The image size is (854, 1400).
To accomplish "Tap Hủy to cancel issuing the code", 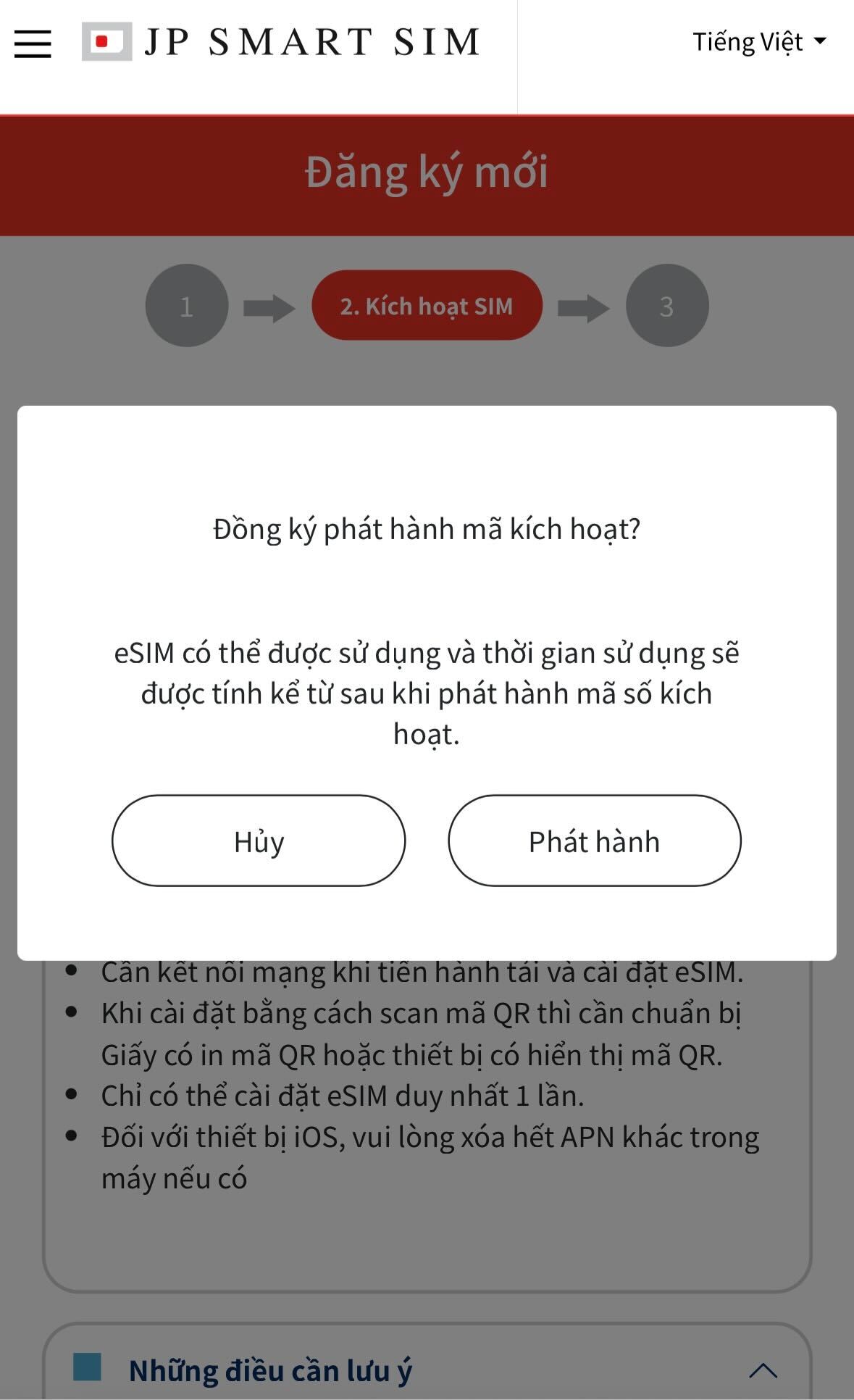I will pos(259,841).
